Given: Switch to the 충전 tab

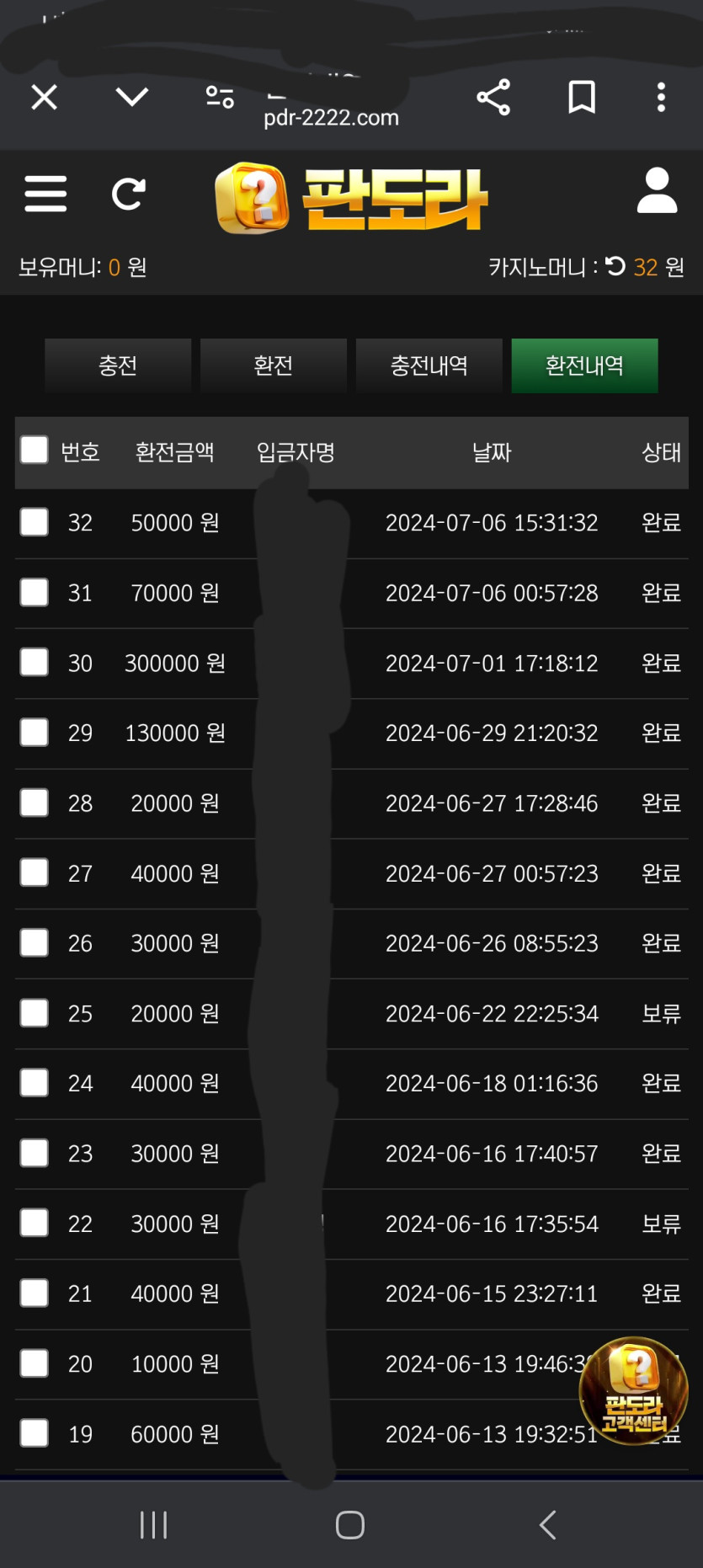Looking at the screenshot, I should pos(118,365).
